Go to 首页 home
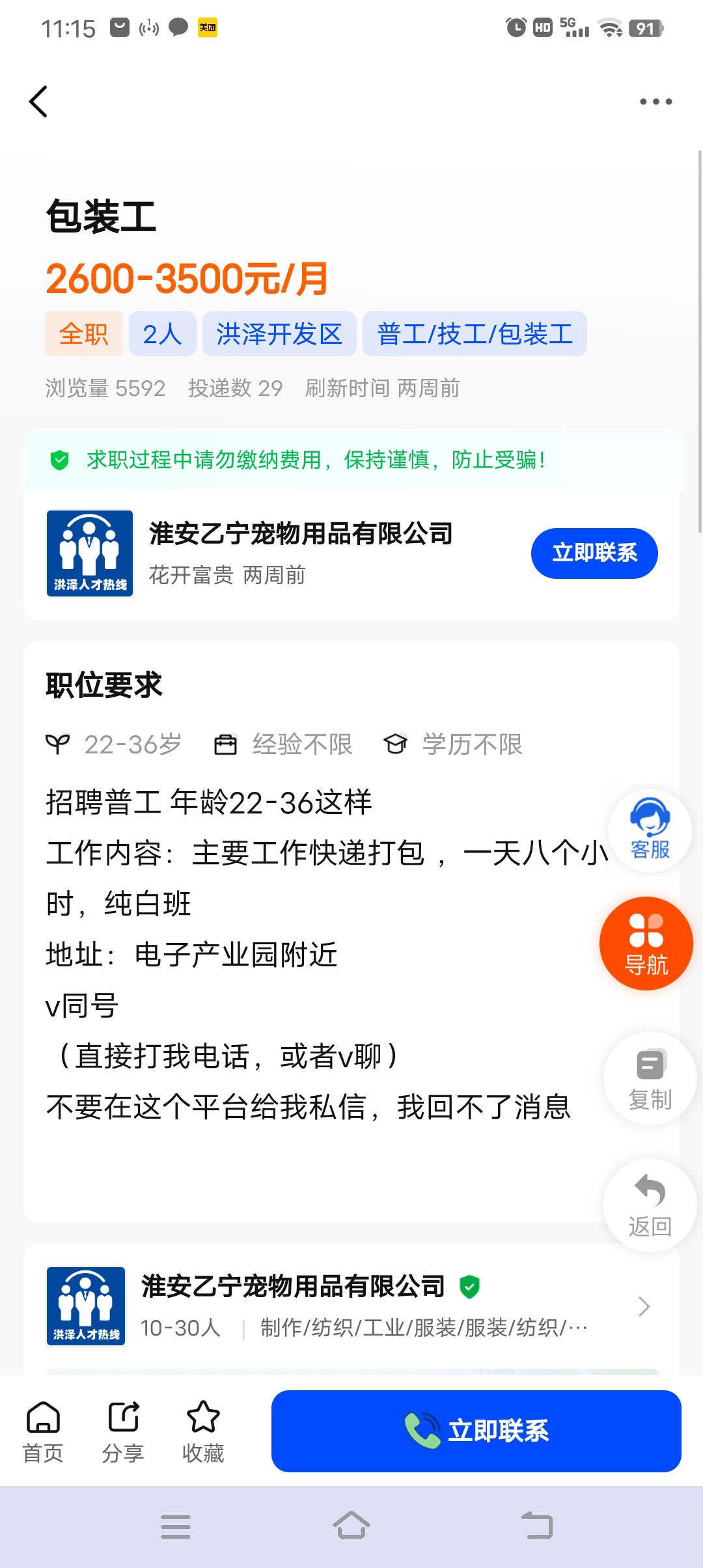 click(x=43, y=1431)
